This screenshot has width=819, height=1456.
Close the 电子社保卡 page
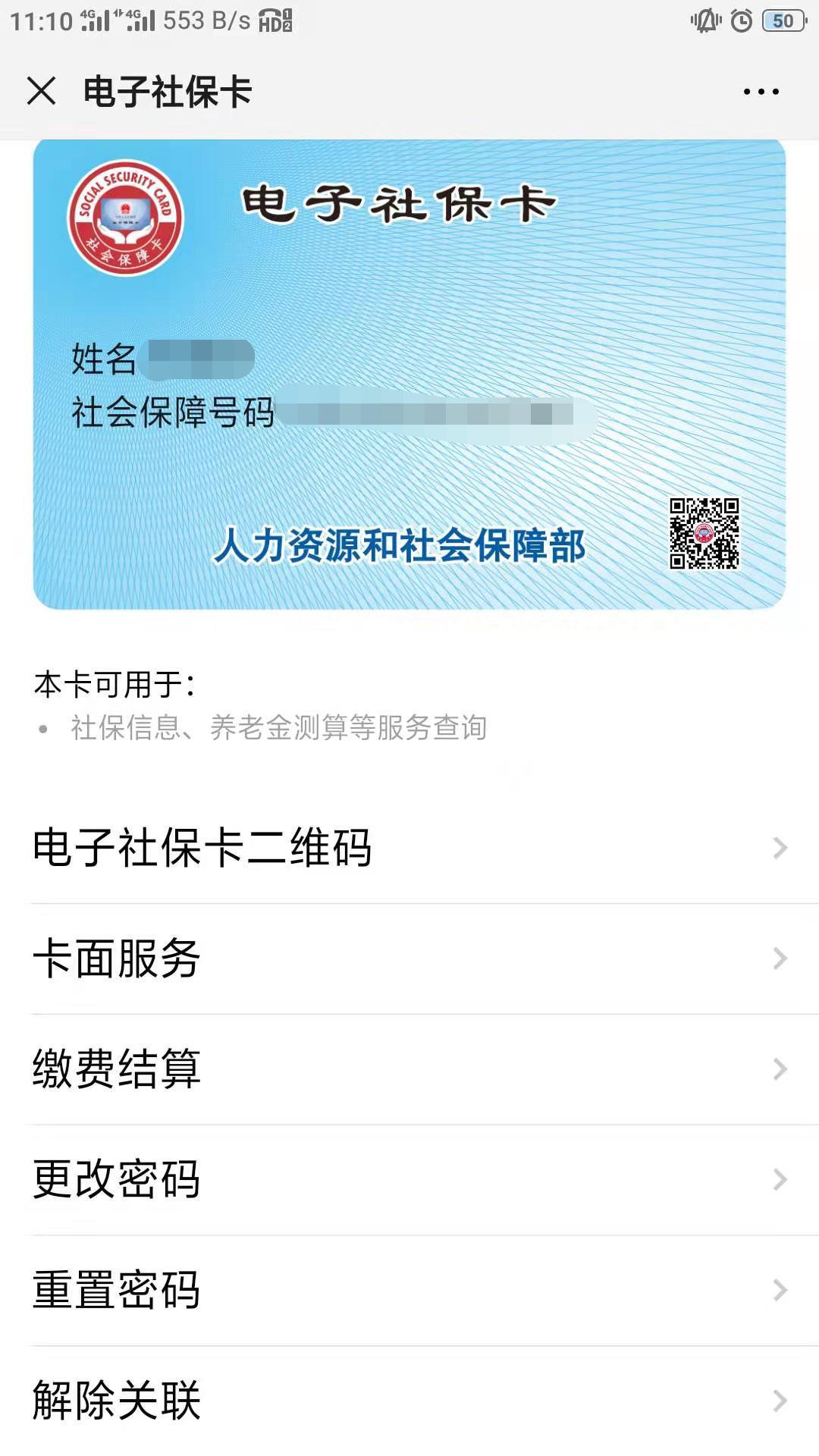tap(42, 91)
